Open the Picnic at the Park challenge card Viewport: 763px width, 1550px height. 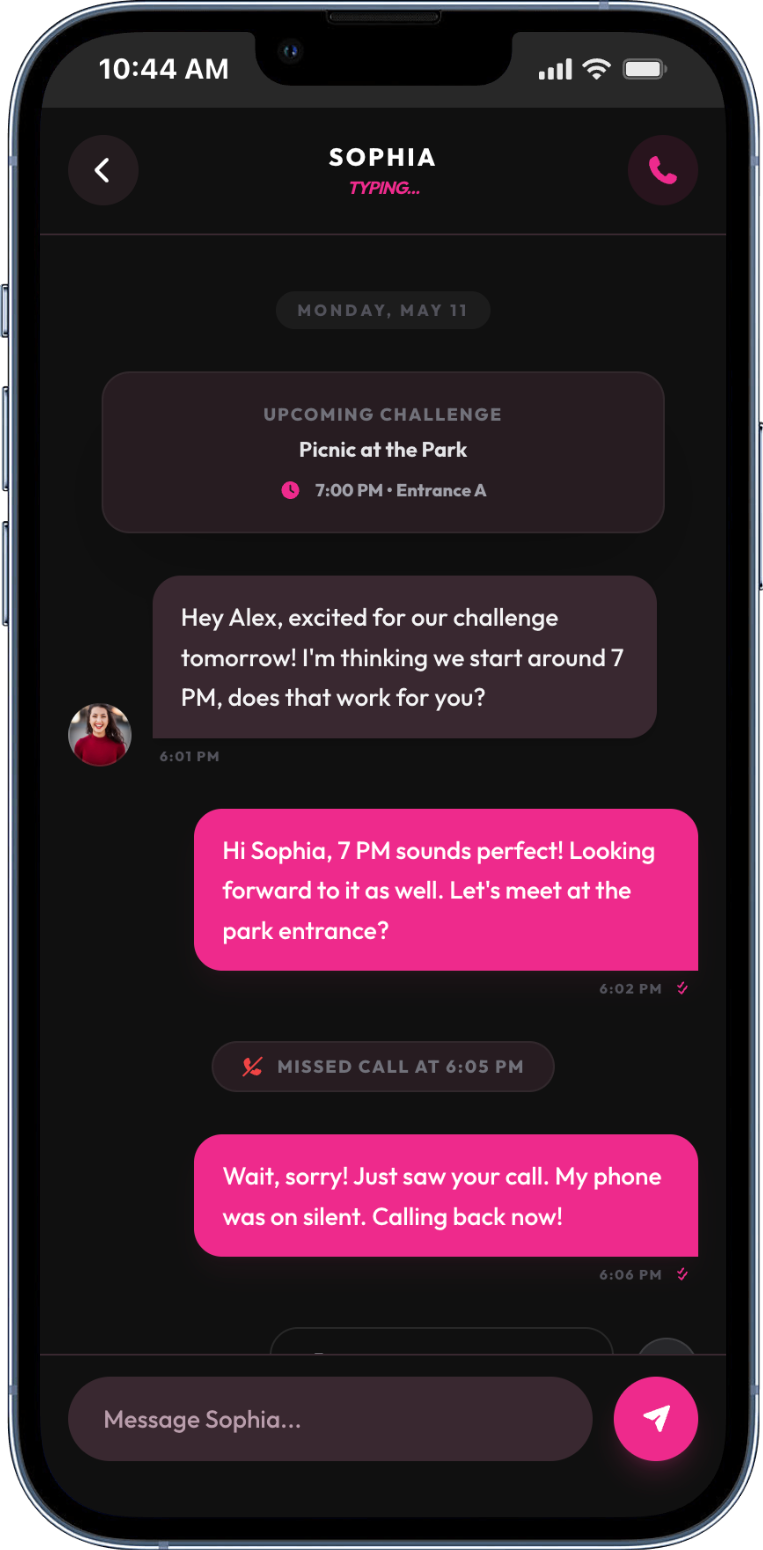pyautogui.click(x=383, y=452)
